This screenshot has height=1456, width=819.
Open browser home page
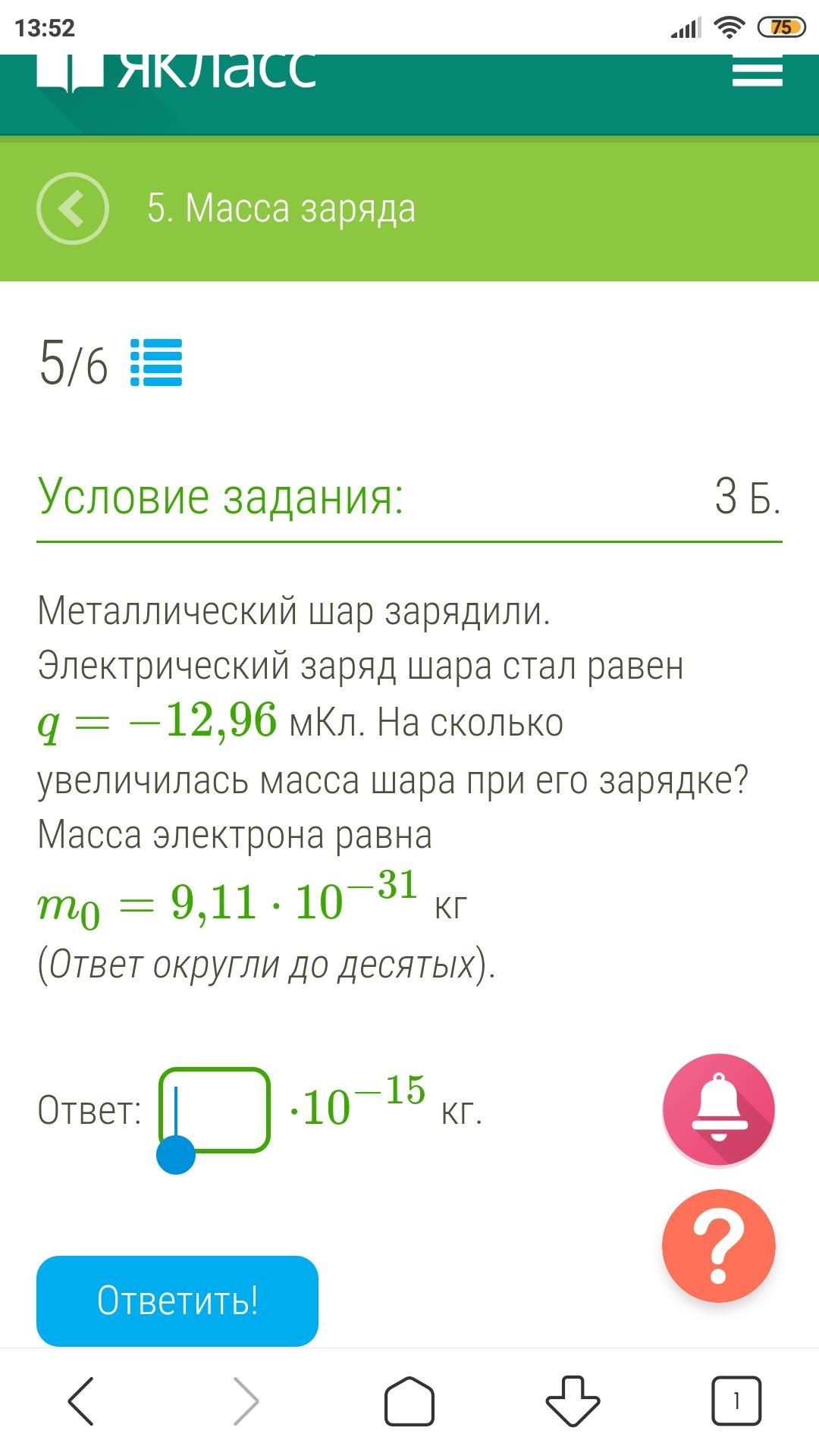click(409, 1401)
